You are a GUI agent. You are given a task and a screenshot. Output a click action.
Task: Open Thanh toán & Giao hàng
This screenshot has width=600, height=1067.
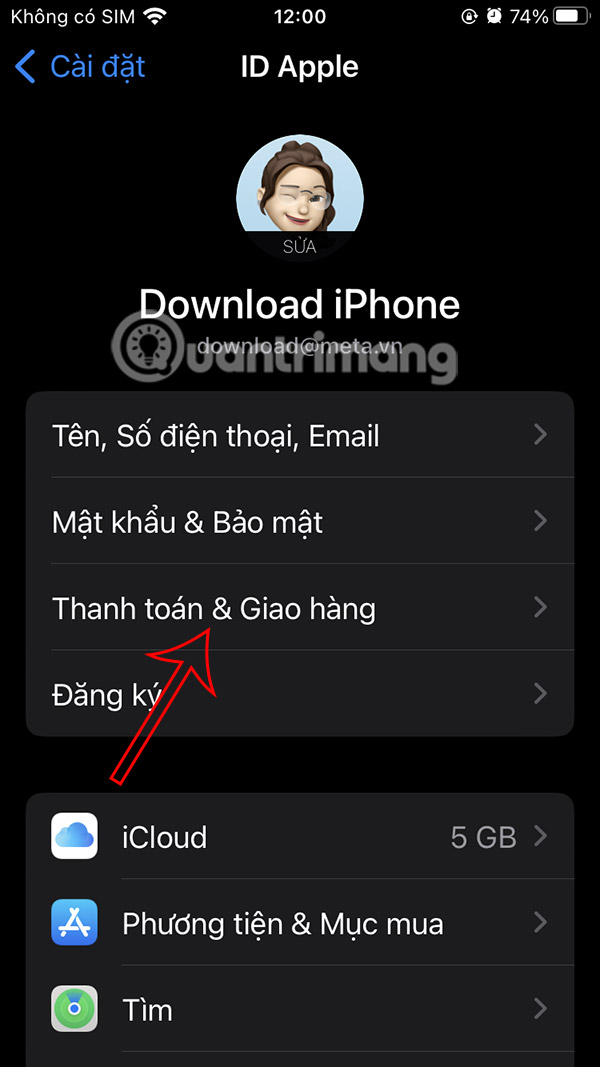pyautogui.click(x=300, y=608)
